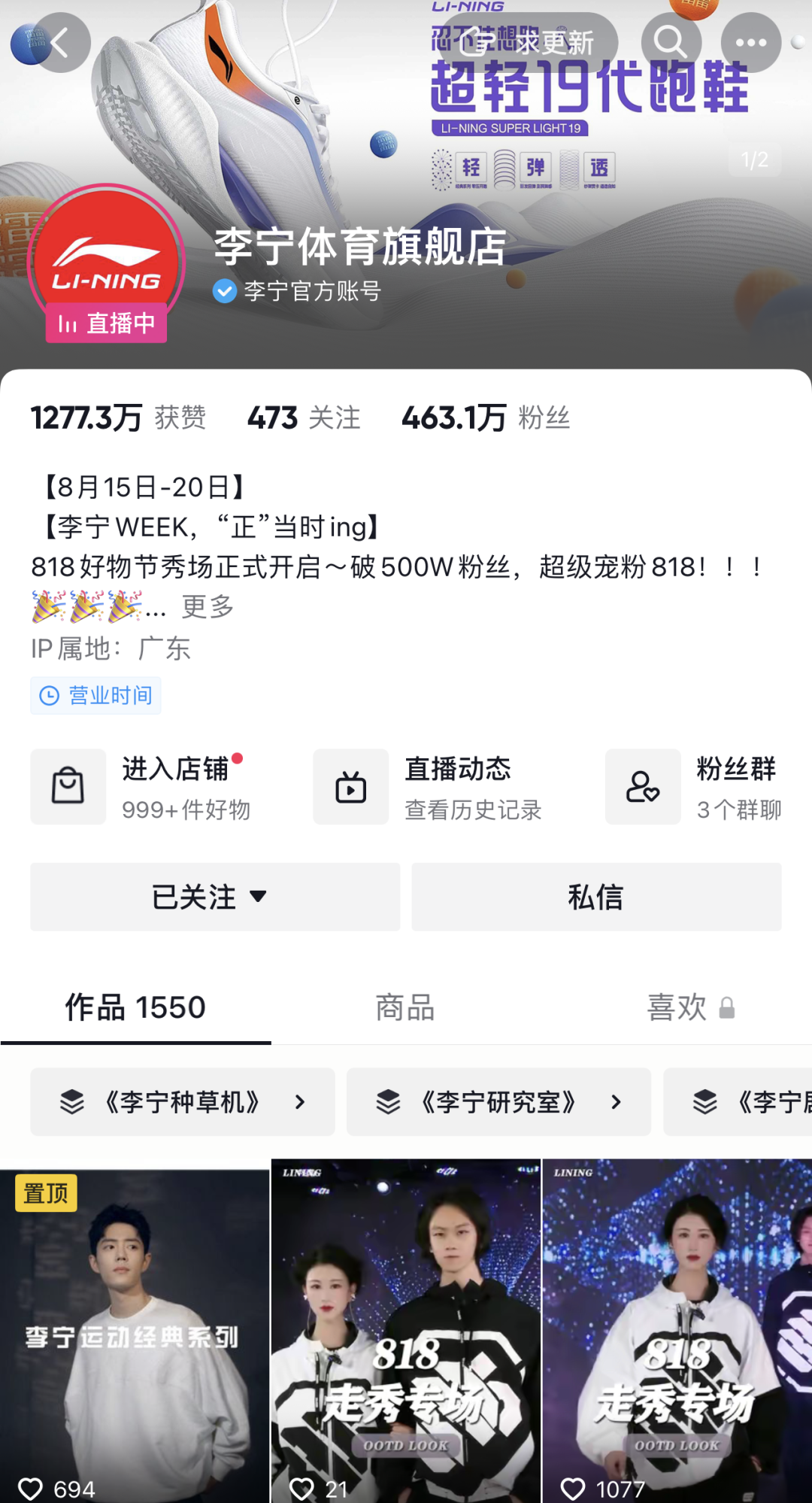Open the three-dot overflow menu
The image size is (812, 1503).
751,43
